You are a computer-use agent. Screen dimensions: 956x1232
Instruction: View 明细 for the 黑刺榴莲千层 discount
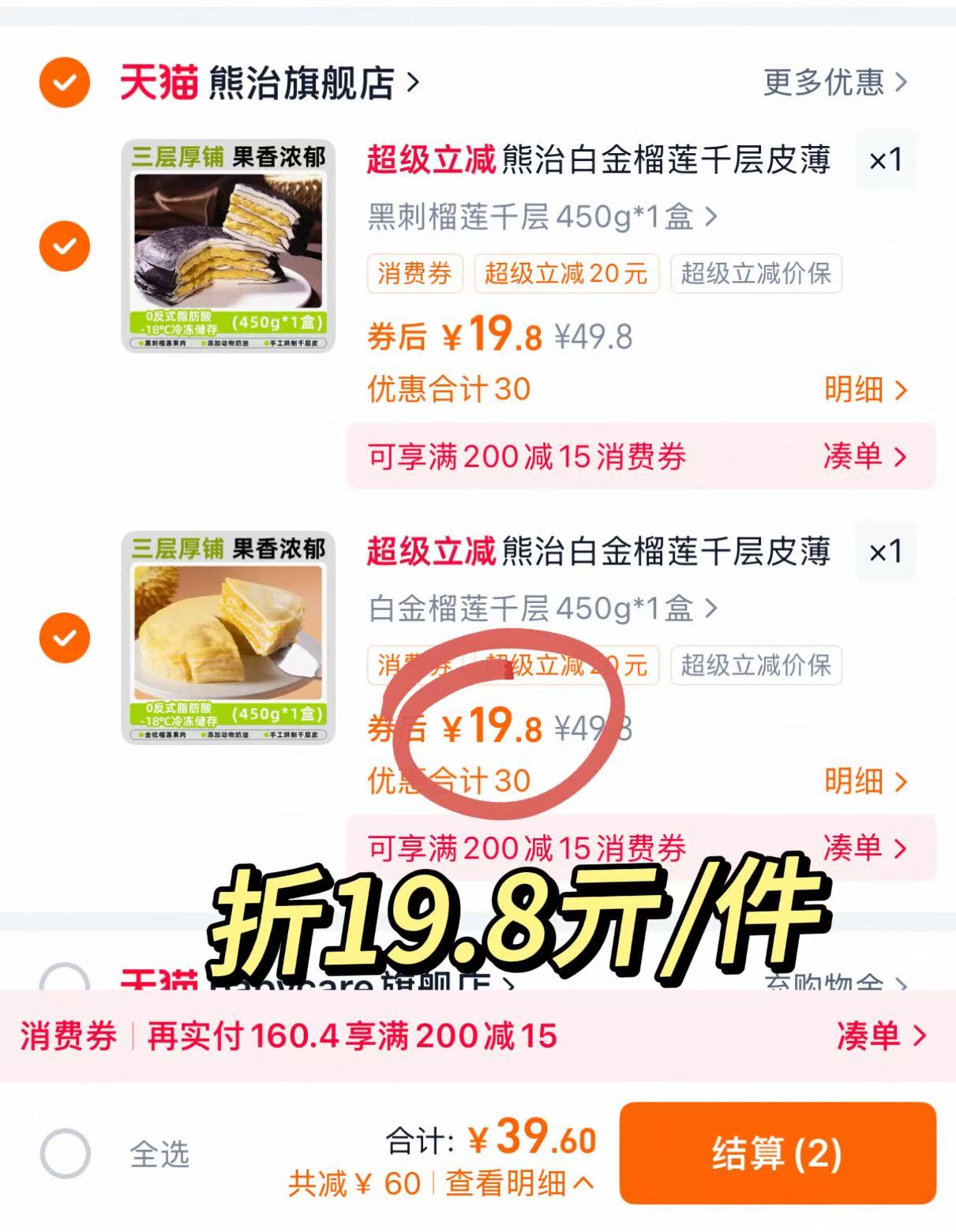click(865, 389)
